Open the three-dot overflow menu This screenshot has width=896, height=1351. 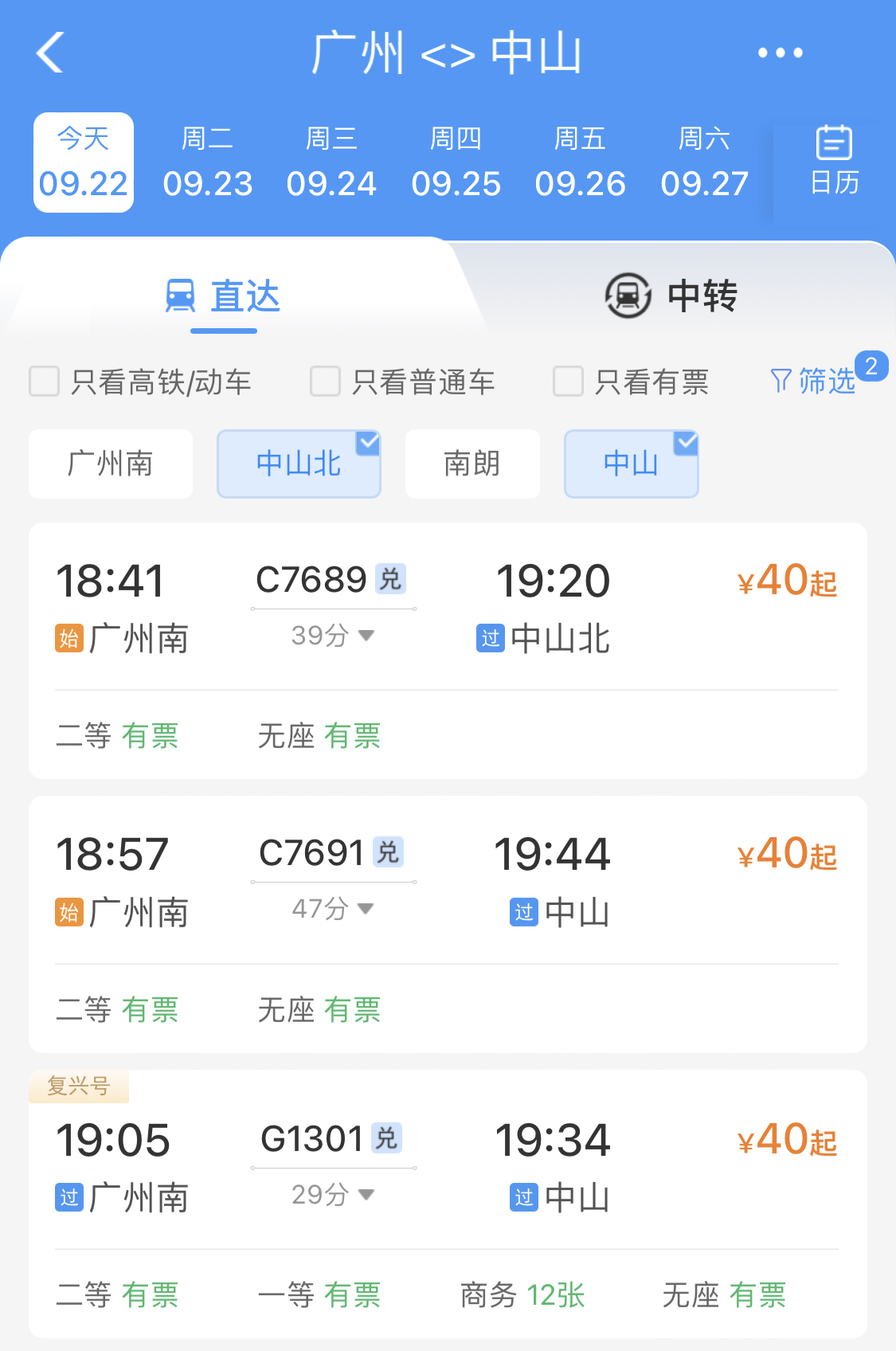coord(780,53)
